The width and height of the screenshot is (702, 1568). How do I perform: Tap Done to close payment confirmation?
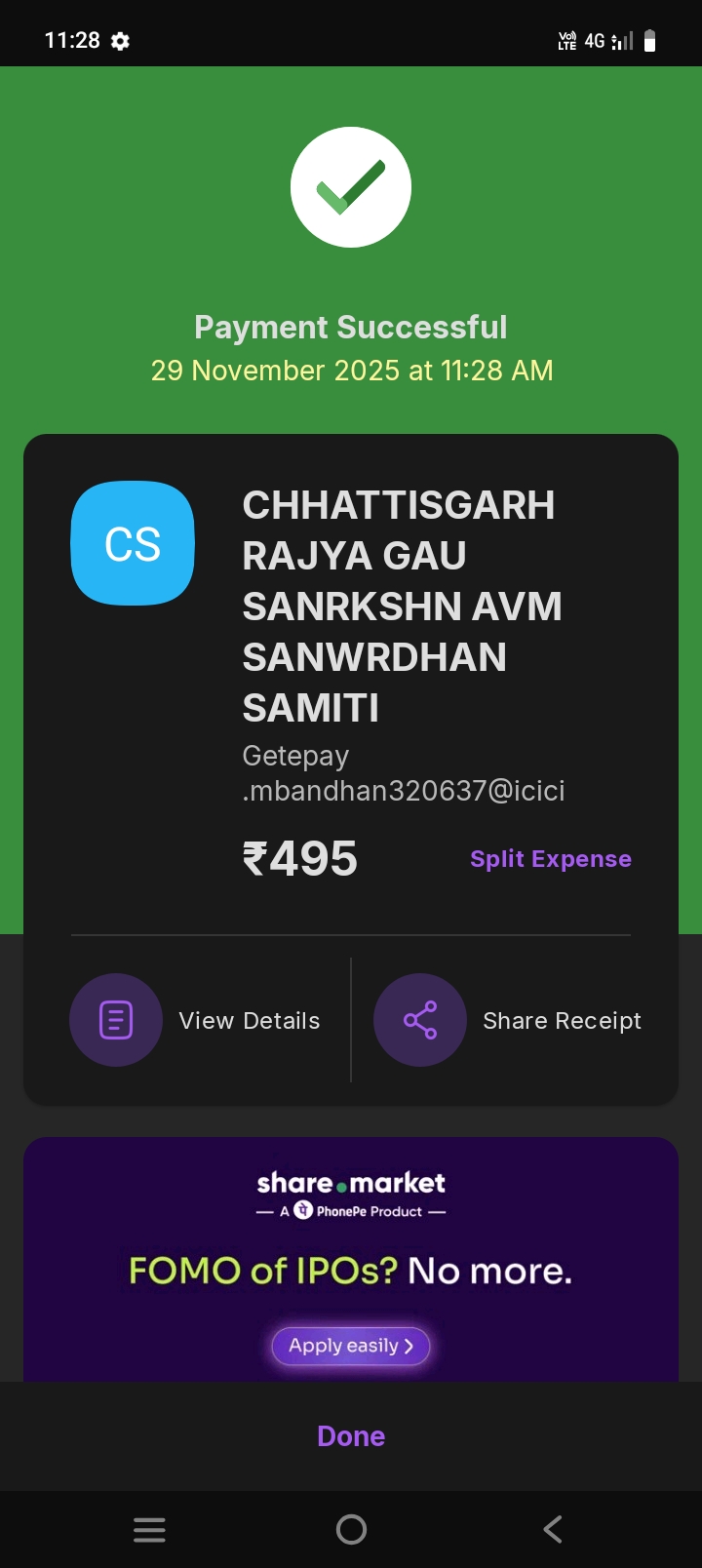click(x=351, y=1436)
